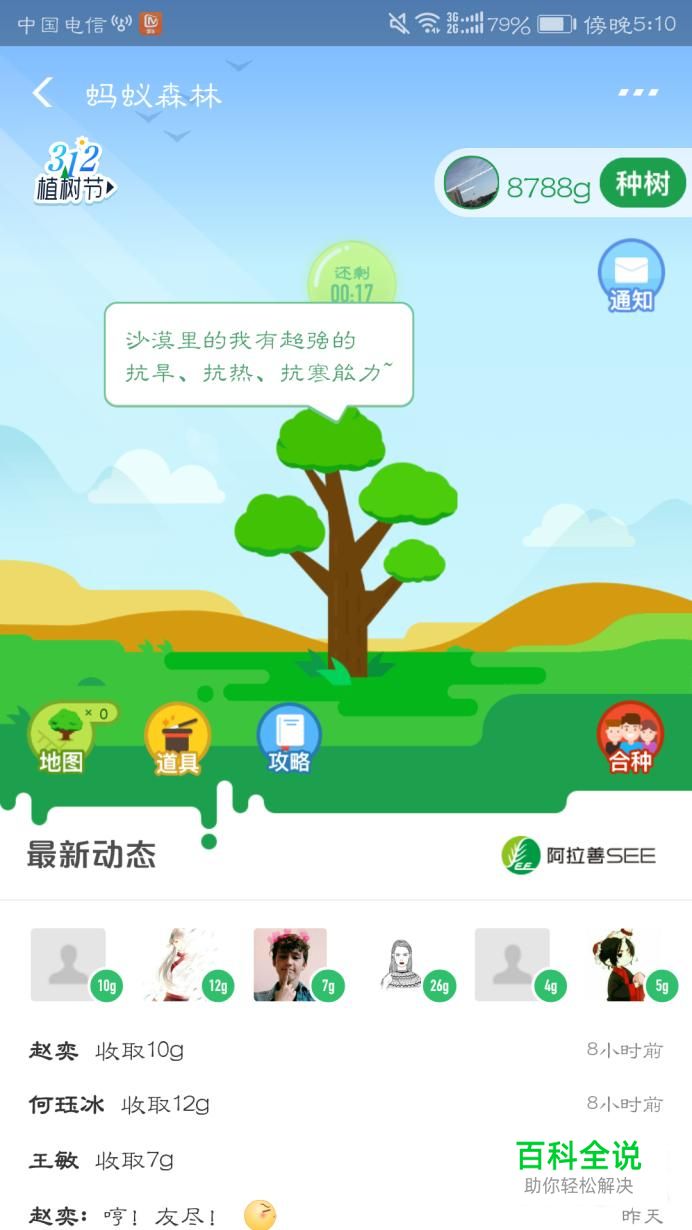Viewport: 692px width, 1230px height.
Task: Open the friend avatar with 10g badge
Action: tap(68, 964)
